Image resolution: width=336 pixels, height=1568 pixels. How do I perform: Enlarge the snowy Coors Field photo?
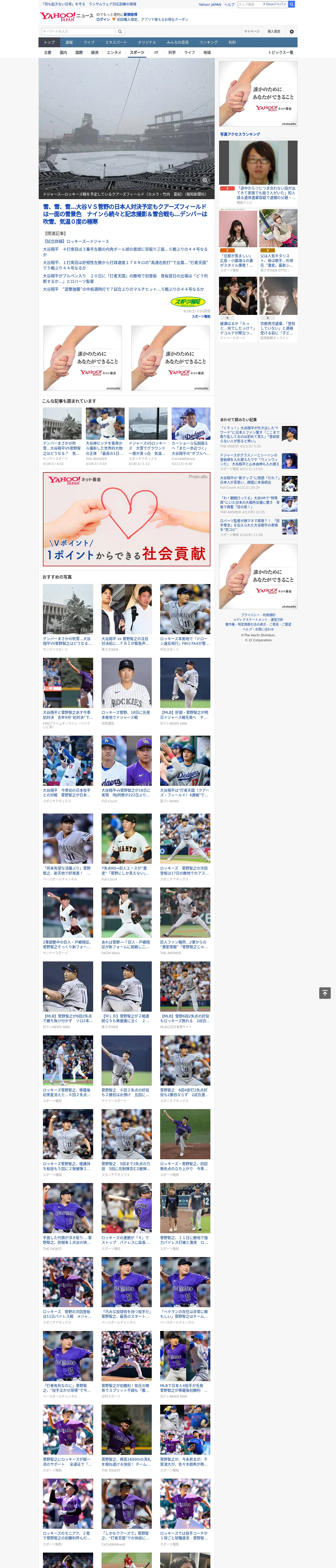tap(205, 180)
